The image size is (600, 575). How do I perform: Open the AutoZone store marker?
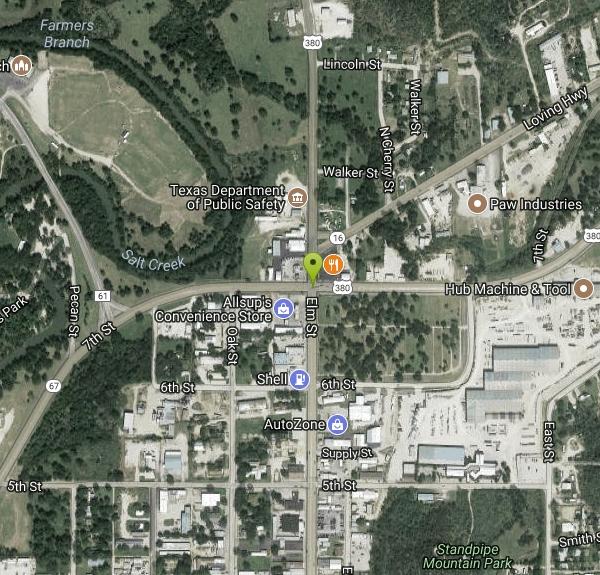coord(337,424)
